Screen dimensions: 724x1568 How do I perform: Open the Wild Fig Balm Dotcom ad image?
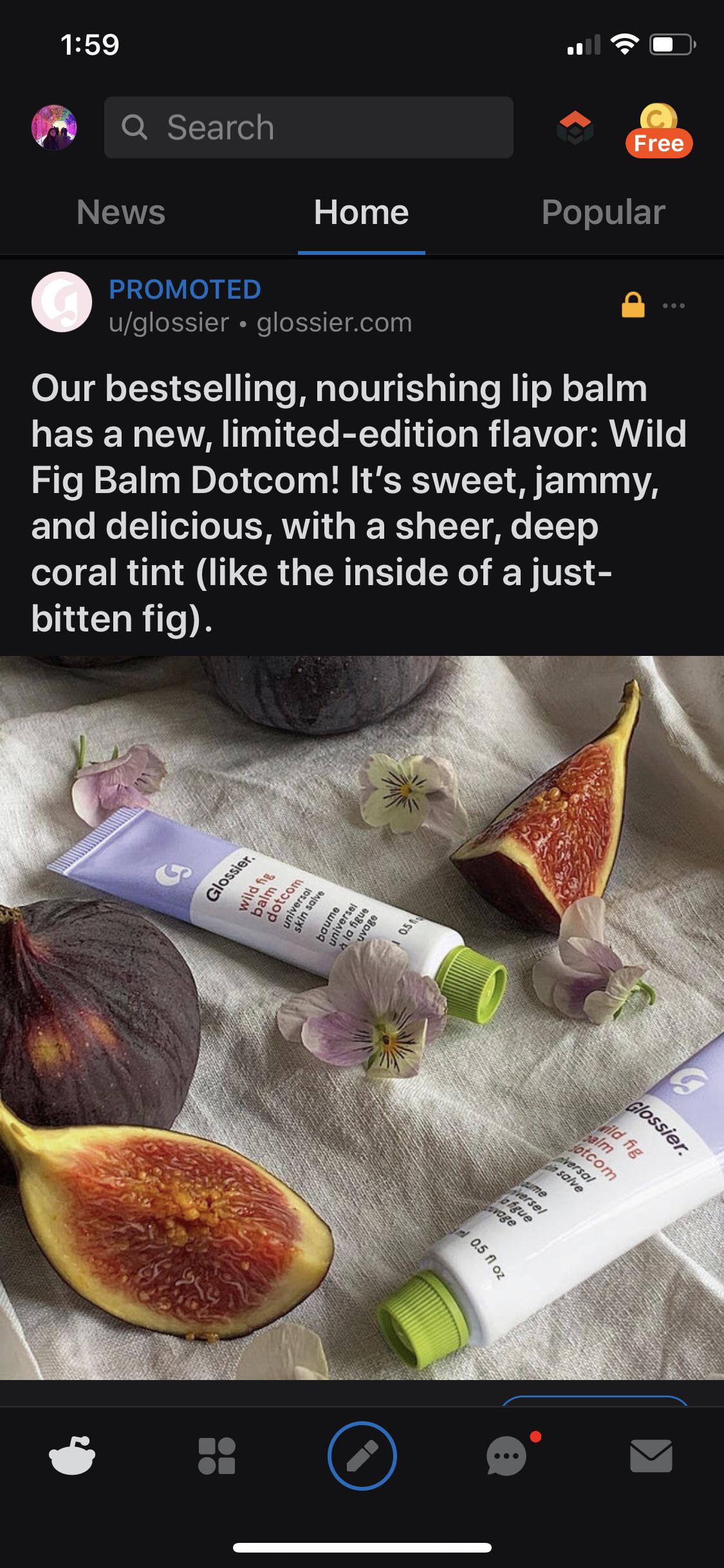point(362,1017)
